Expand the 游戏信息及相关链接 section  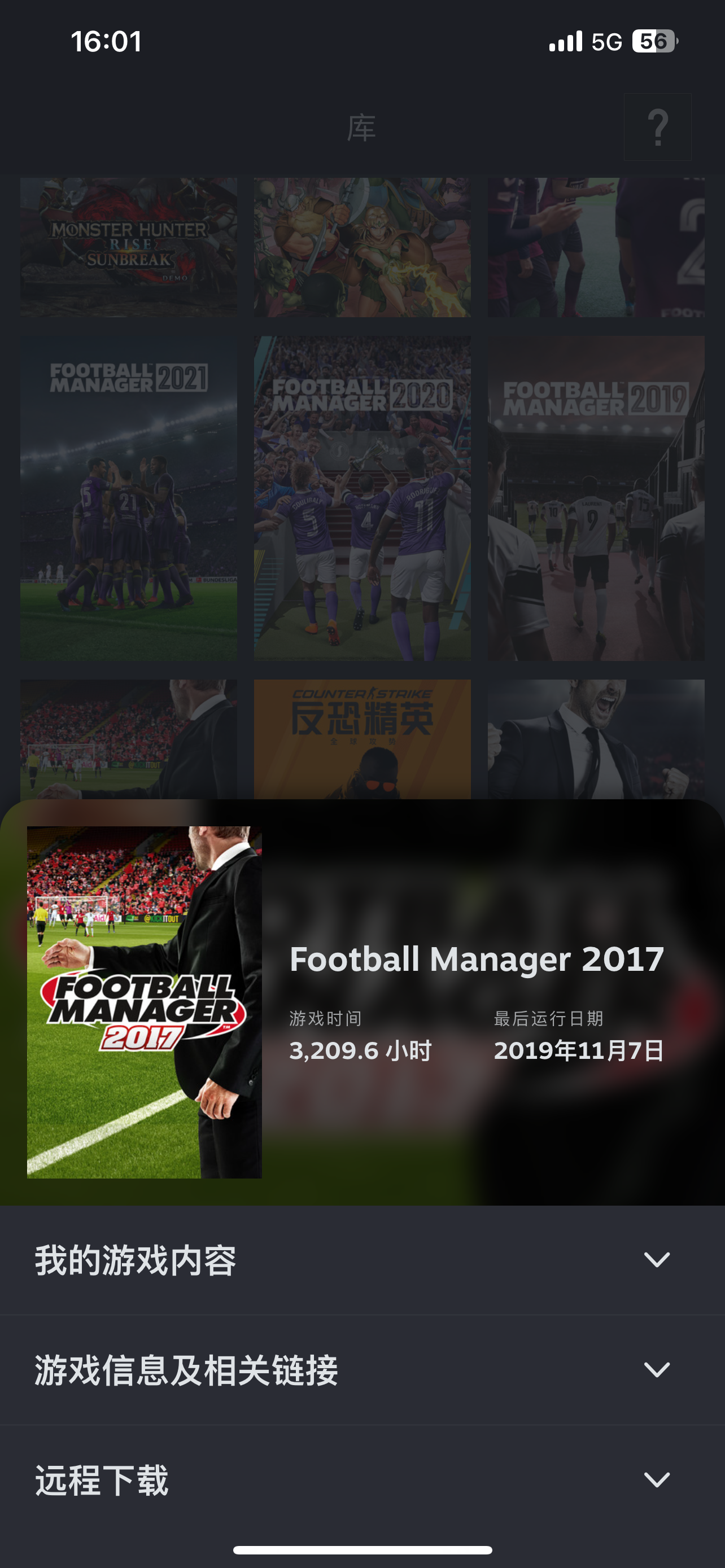point(361,1369)
